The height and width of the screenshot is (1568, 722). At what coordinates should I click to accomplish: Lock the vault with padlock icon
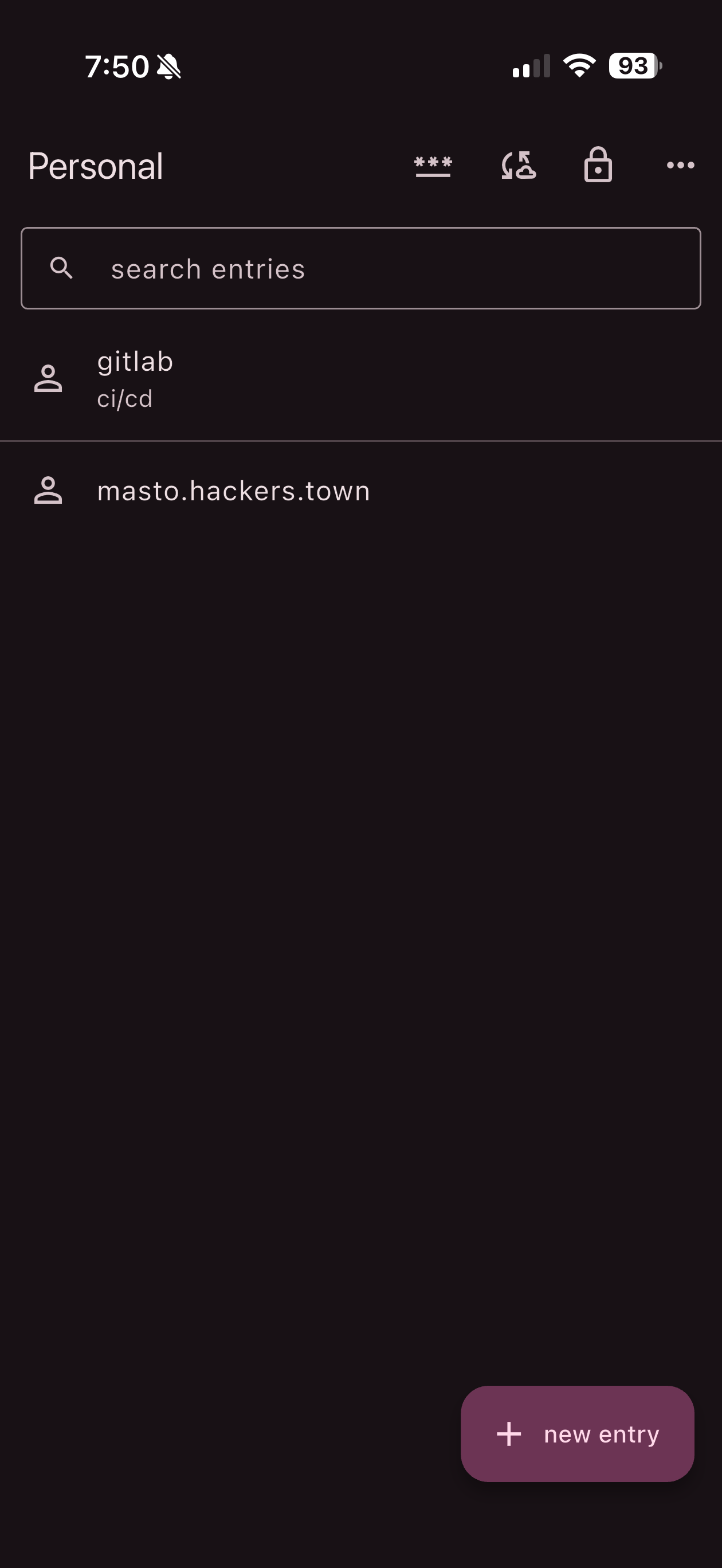[x=598, y=164]
